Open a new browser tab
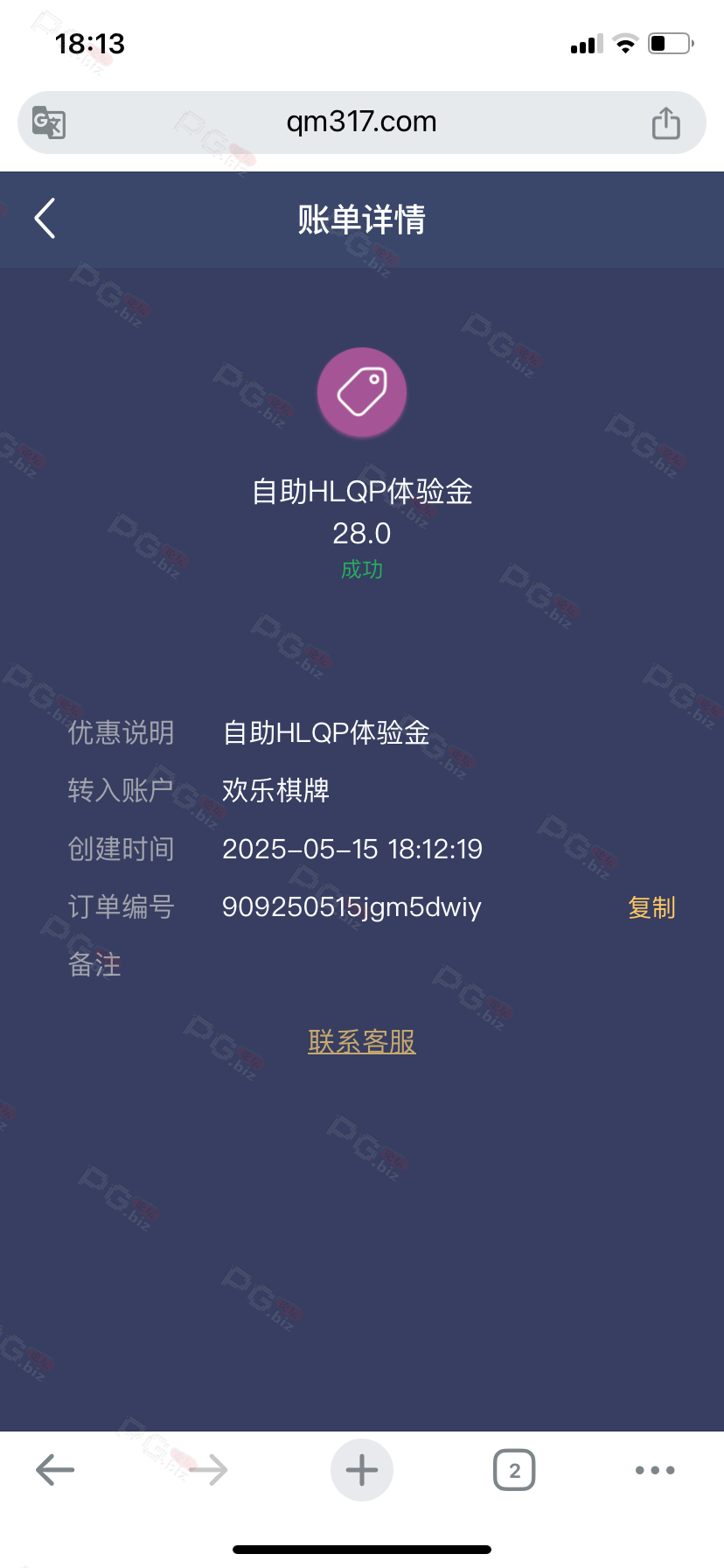Viewport: 724px width, 1568px height. pos(362,1470)
